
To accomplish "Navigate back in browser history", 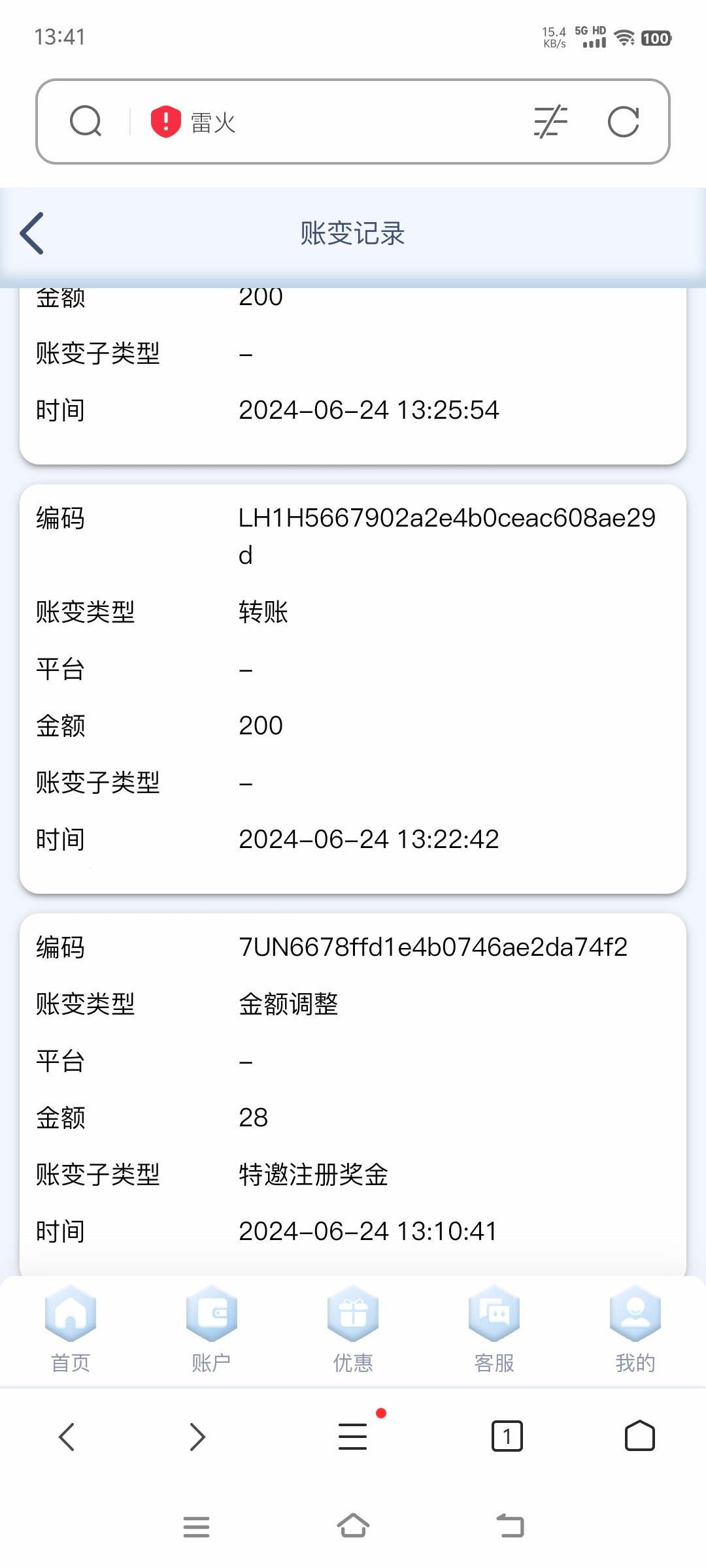I will [67, 1437].
